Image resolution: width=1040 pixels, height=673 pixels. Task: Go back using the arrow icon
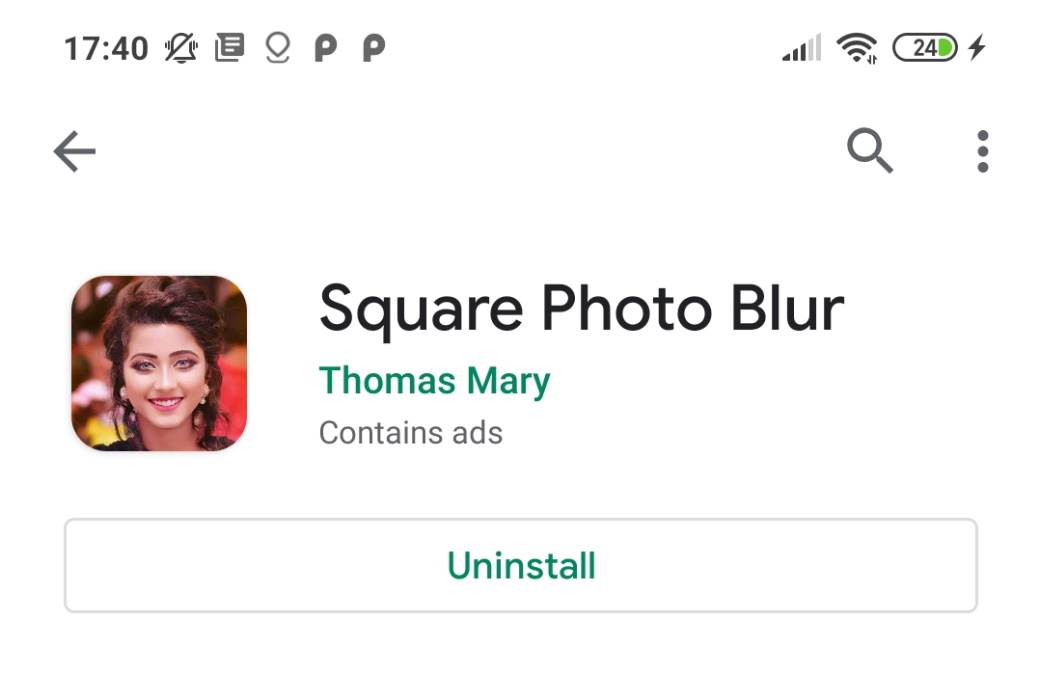[x=75, y=152]
